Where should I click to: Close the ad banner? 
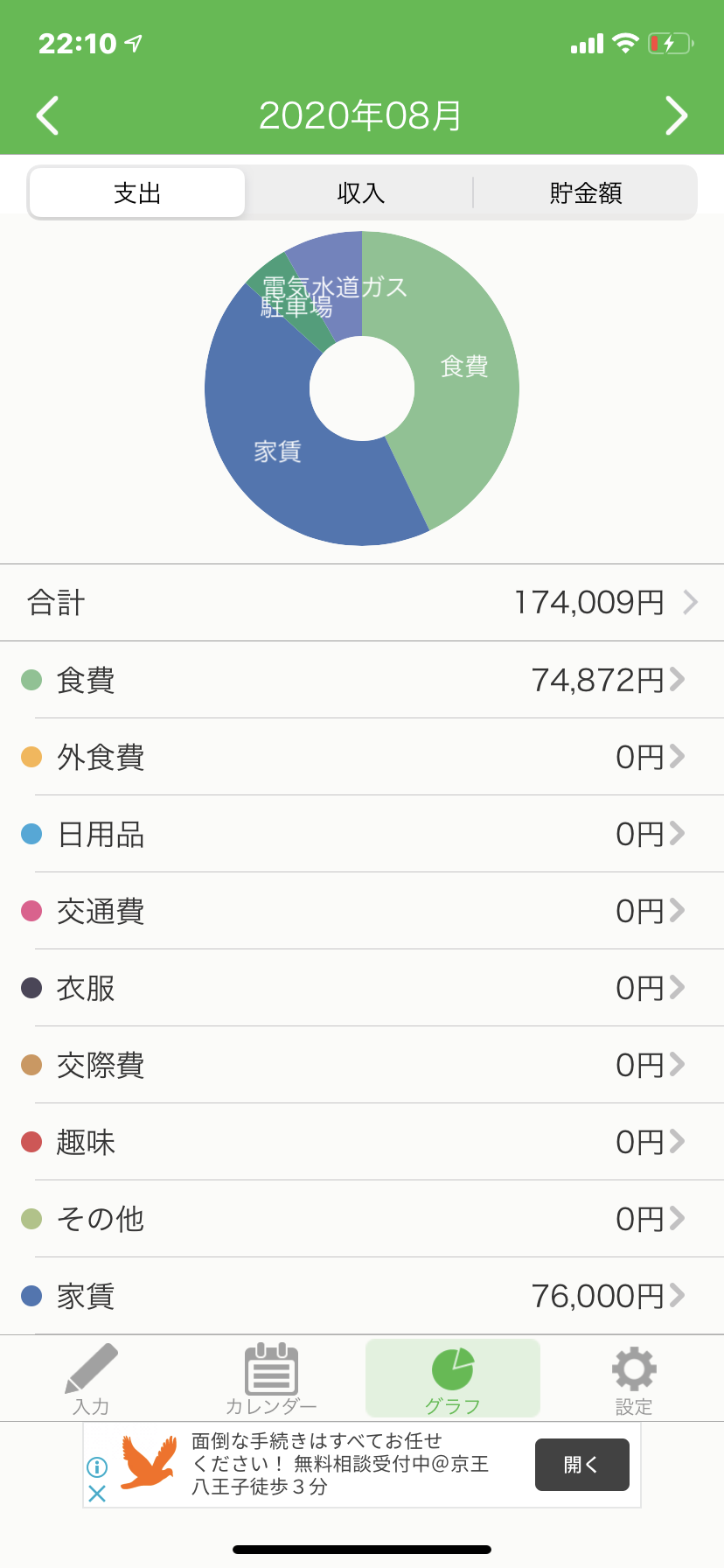pyautogui.click(x=97, y=1494)
